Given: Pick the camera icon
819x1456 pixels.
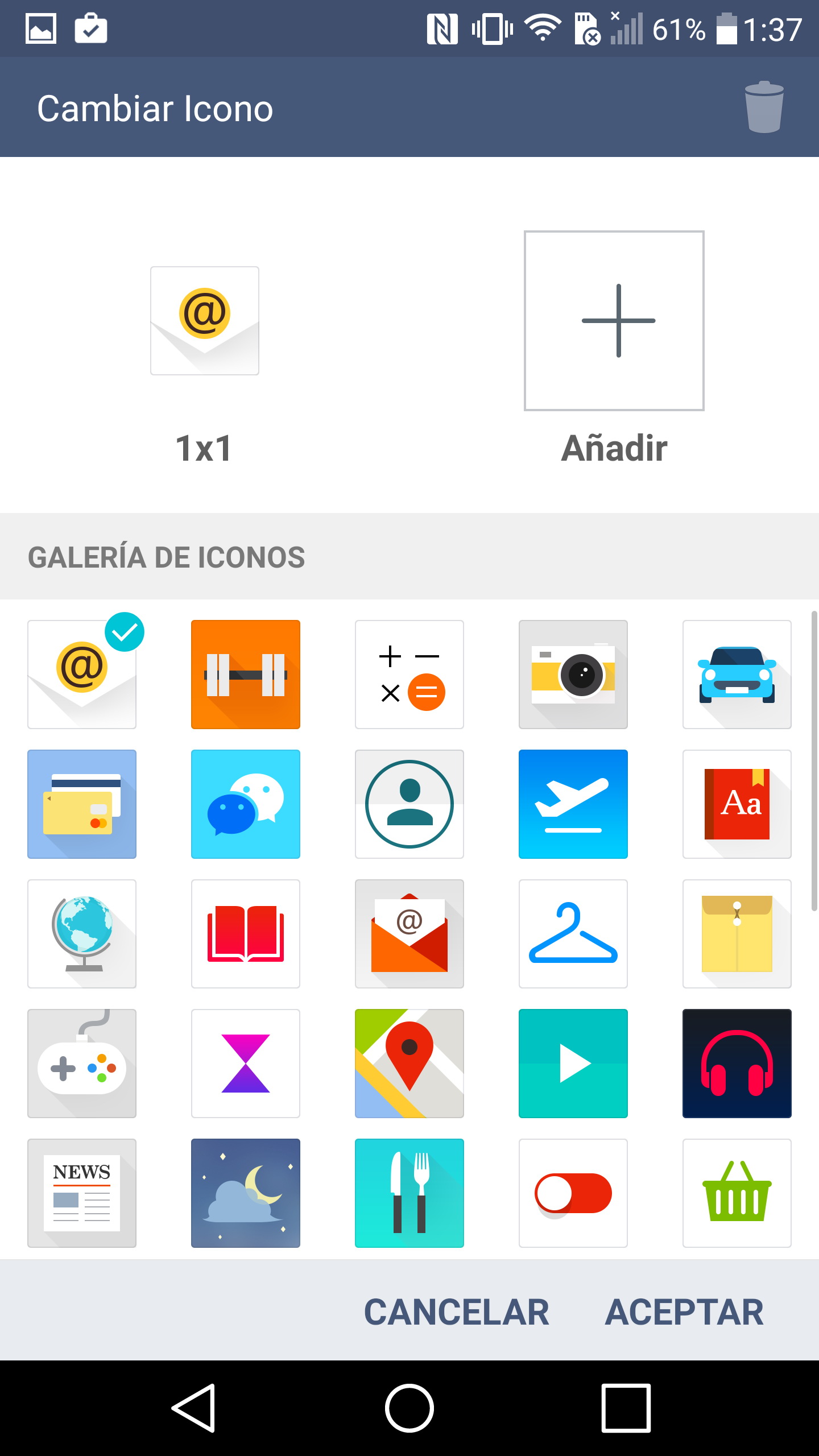Looking at the screenshot, I should (x=573, y=675).
